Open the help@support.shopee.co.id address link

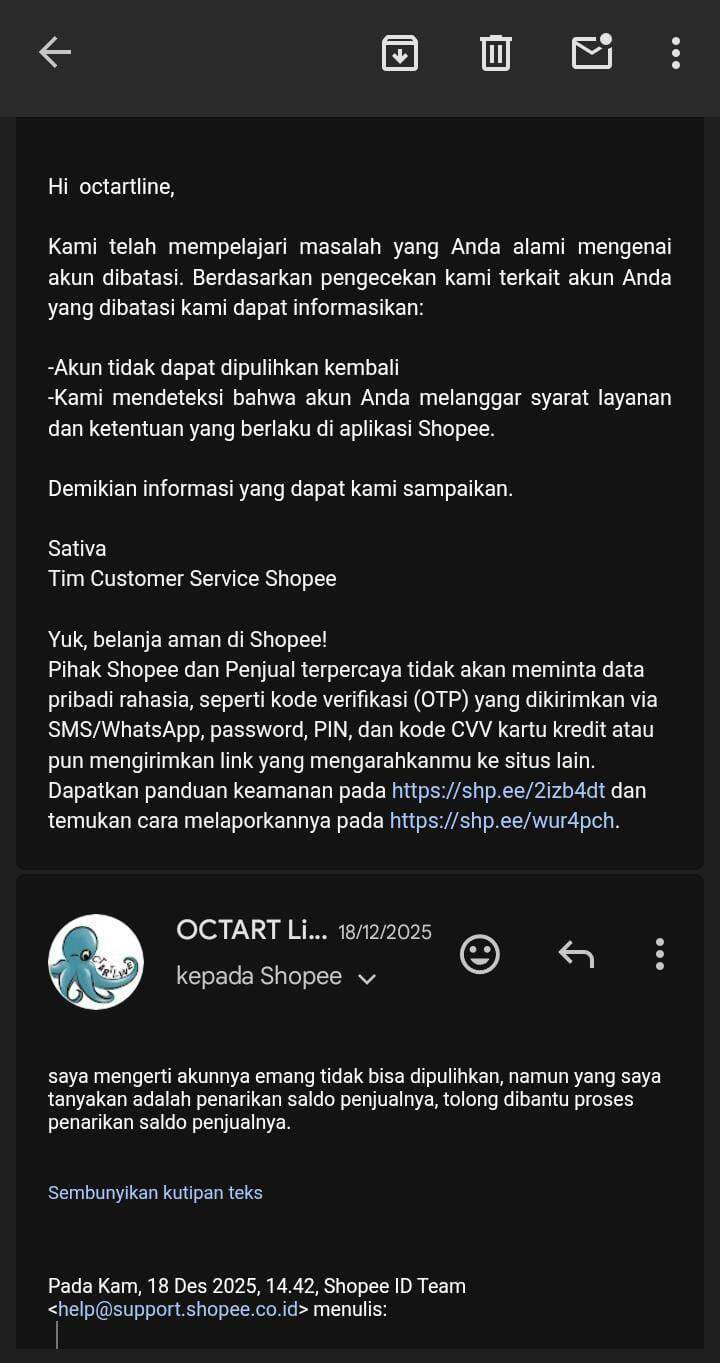pos(178,1309)
